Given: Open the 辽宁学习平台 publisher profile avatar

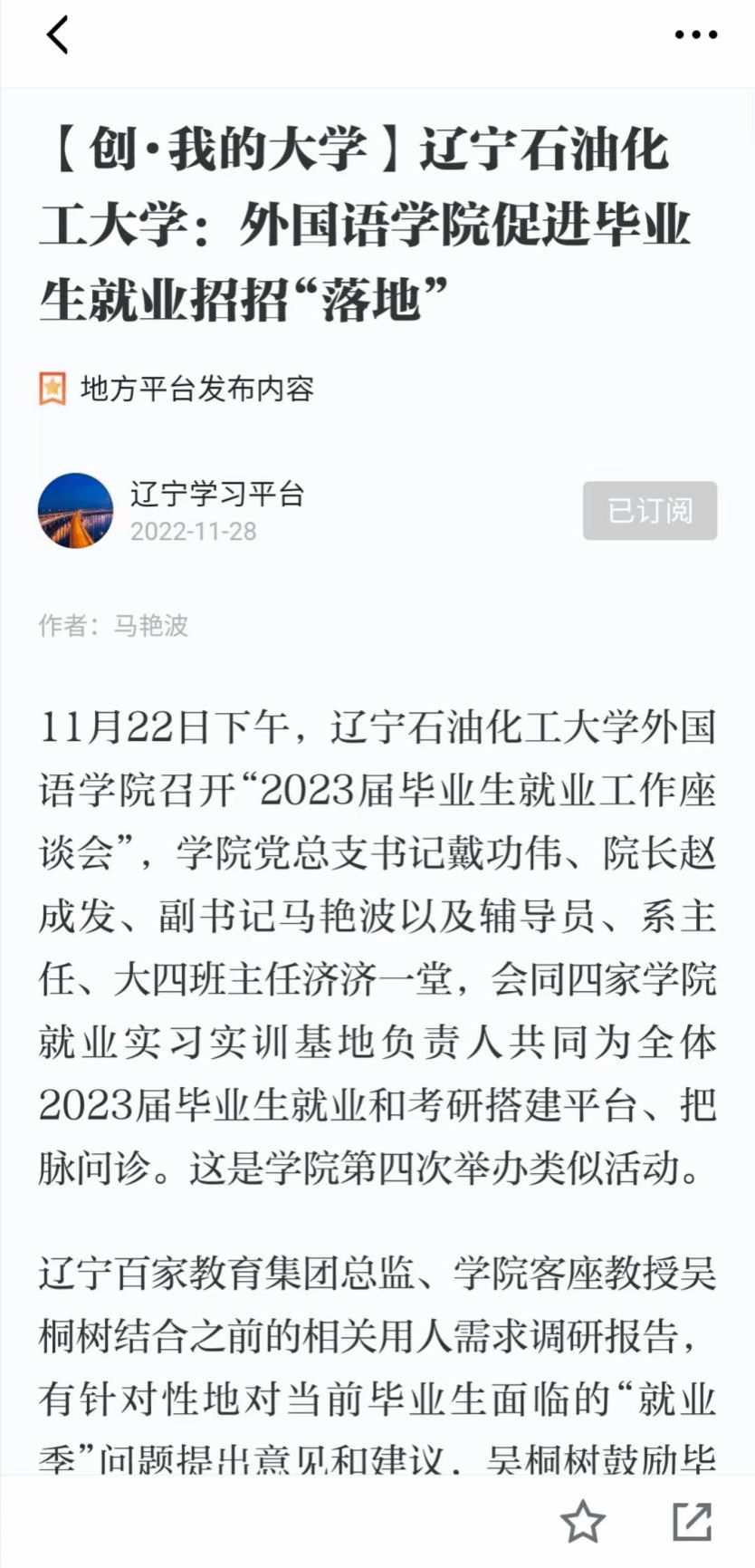Looking at the screenshot, I should pyautogui.click(x=76, y=511).
